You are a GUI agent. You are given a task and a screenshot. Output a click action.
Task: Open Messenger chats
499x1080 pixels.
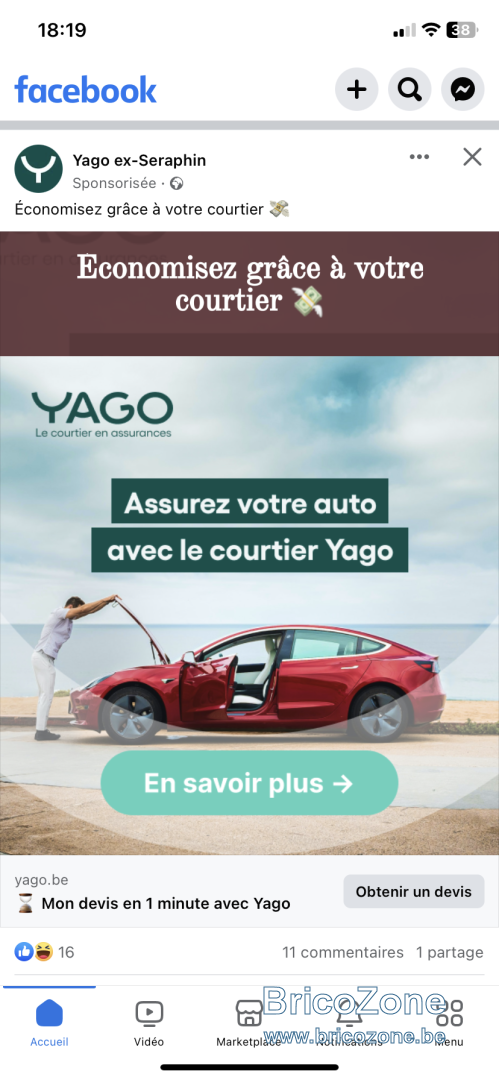pos(463,90)
